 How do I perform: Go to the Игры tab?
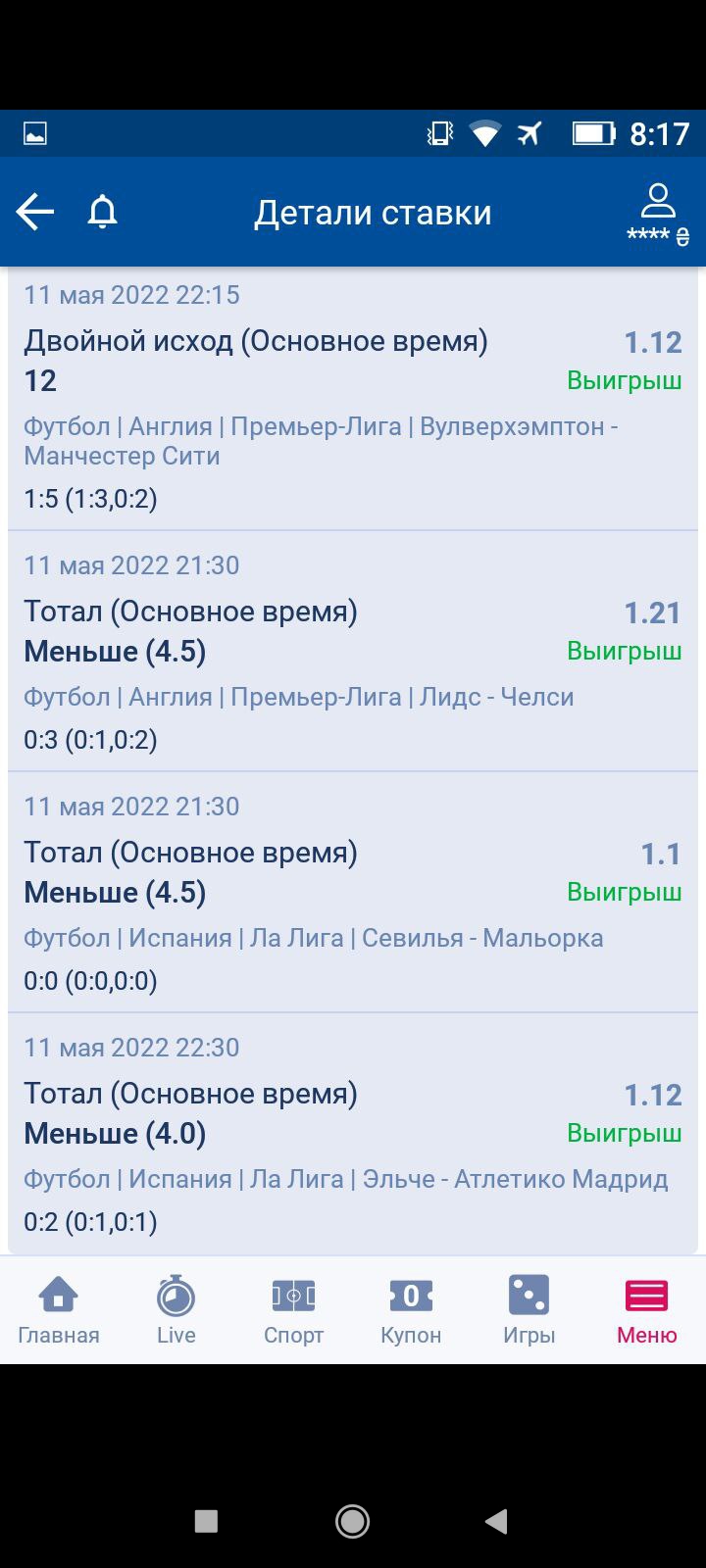529,1309
